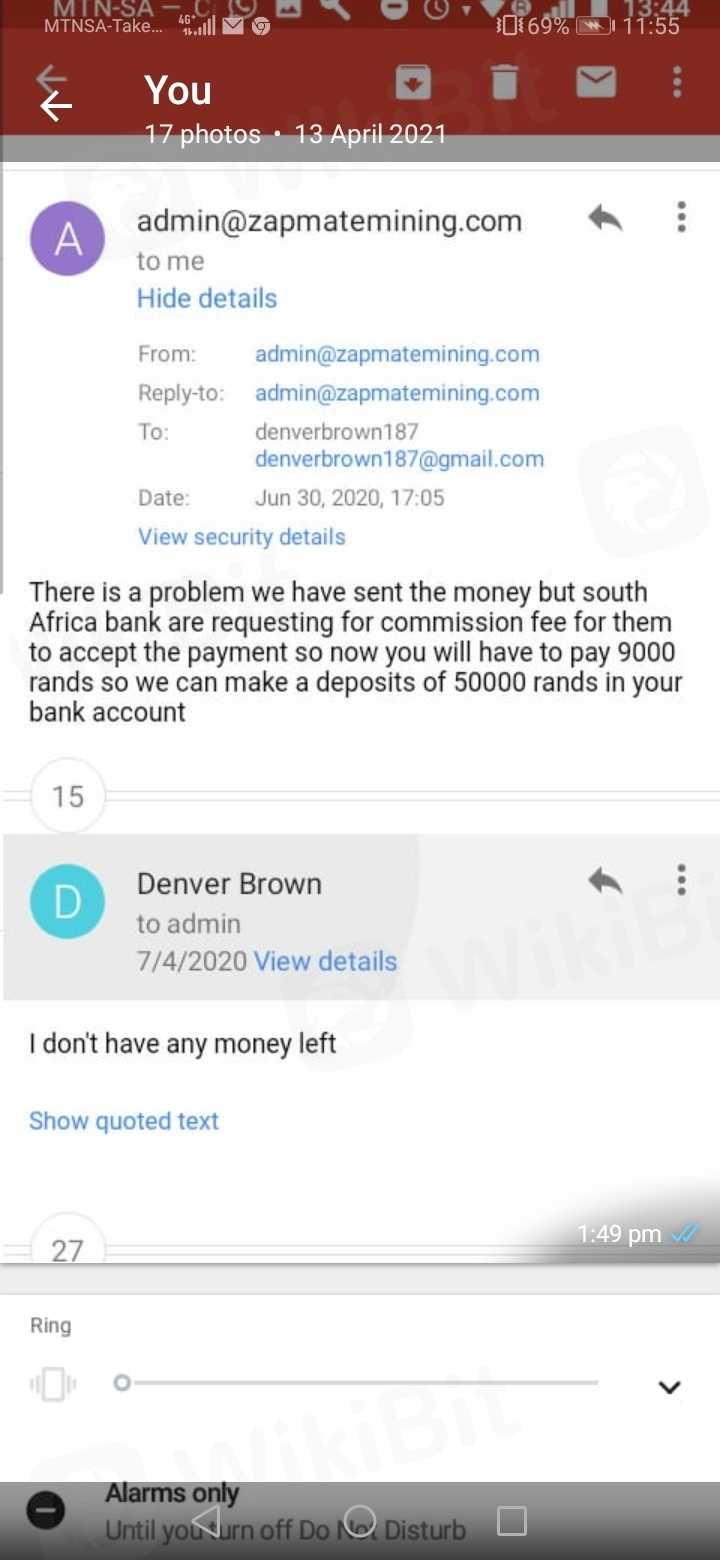
Task: Expand the volume panel chevron
Action: click(x=669, y=1387)
